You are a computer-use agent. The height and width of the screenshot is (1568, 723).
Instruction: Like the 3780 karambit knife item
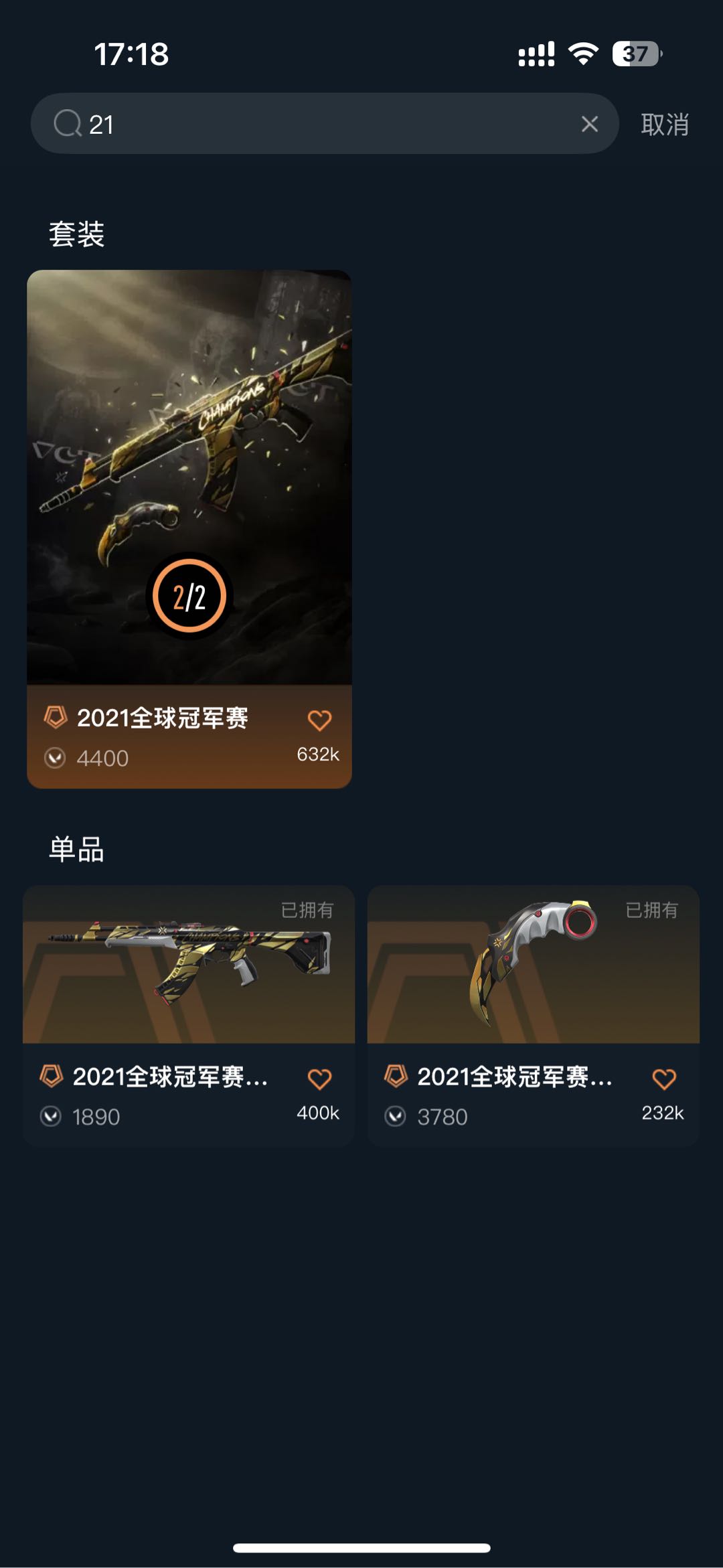(664, 1079)
